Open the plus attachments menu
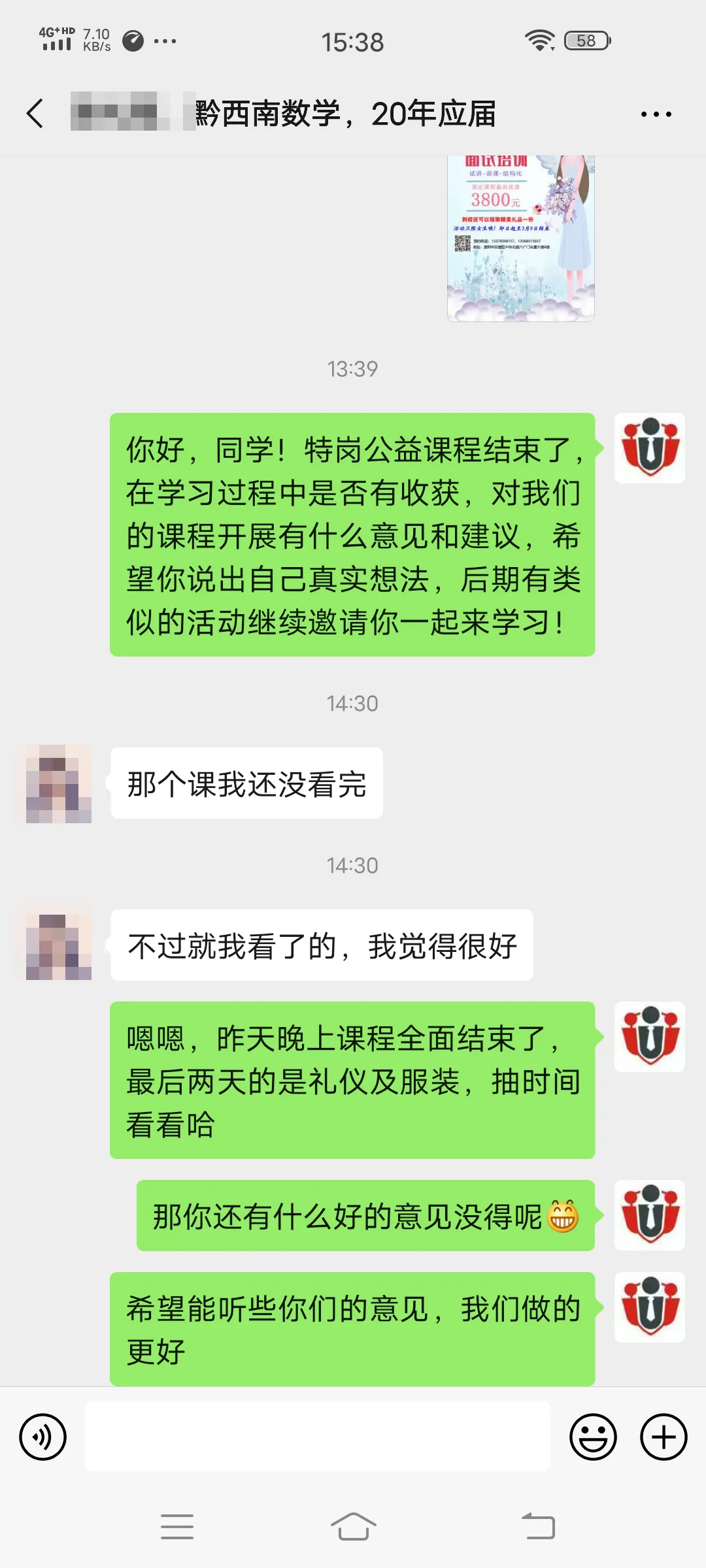The height and width of the screenshot is (1568, 706). coord(664,1437)
